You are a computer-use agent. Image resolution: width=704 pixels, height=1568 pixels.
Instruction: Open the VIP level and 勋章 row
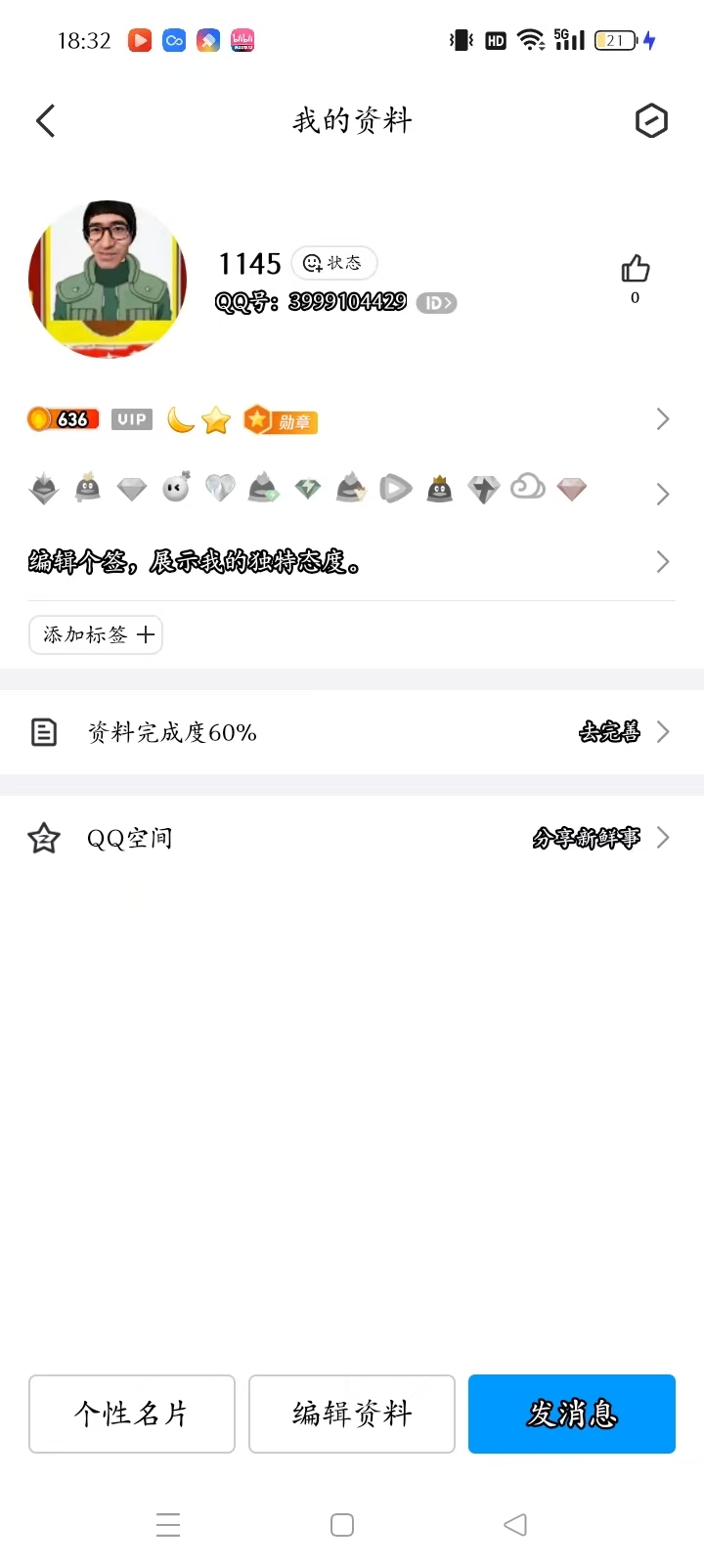tap(352, 419)
